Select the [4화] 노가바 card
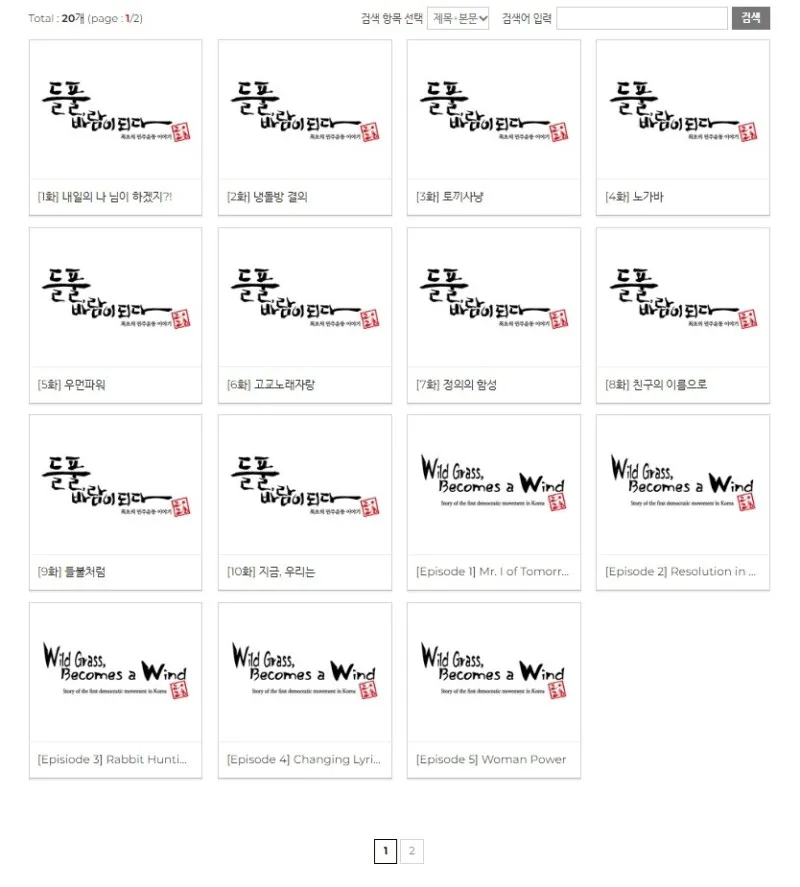 [x=682, y=127]
